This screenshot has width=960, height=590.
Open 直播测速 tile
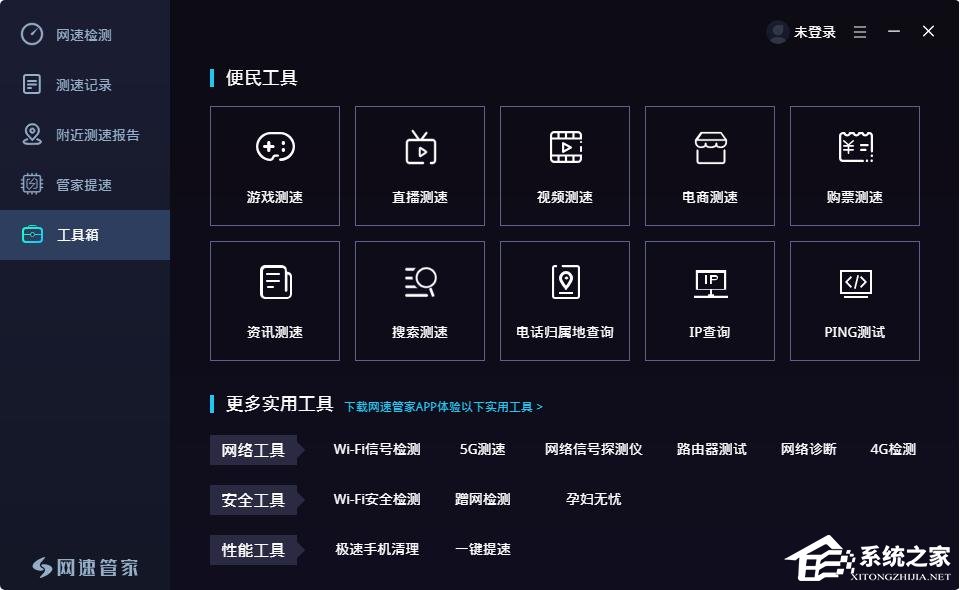(420, 166)
